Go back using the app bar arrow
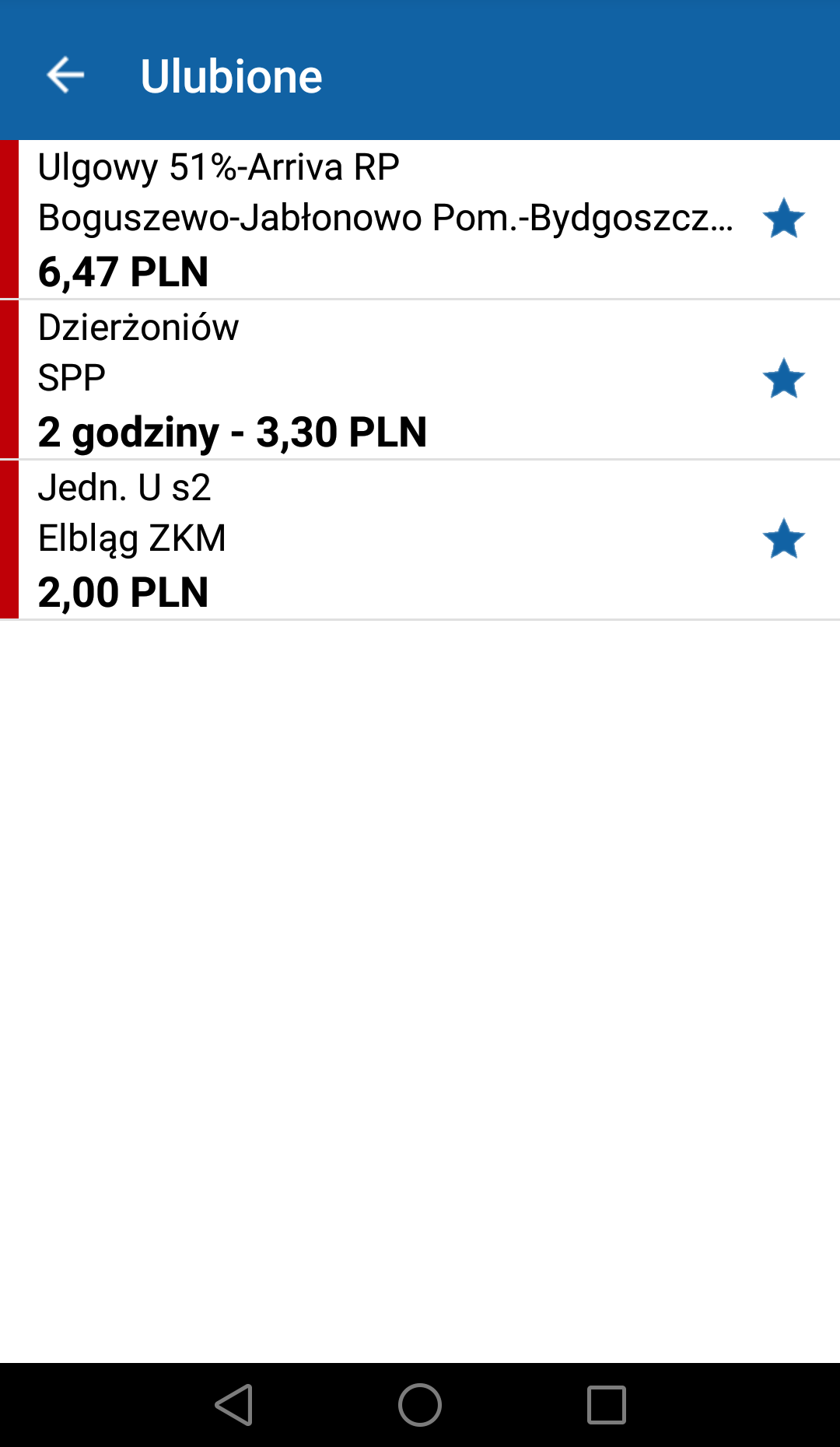The width and height of the screenshot is (840, 1447). 65,75
